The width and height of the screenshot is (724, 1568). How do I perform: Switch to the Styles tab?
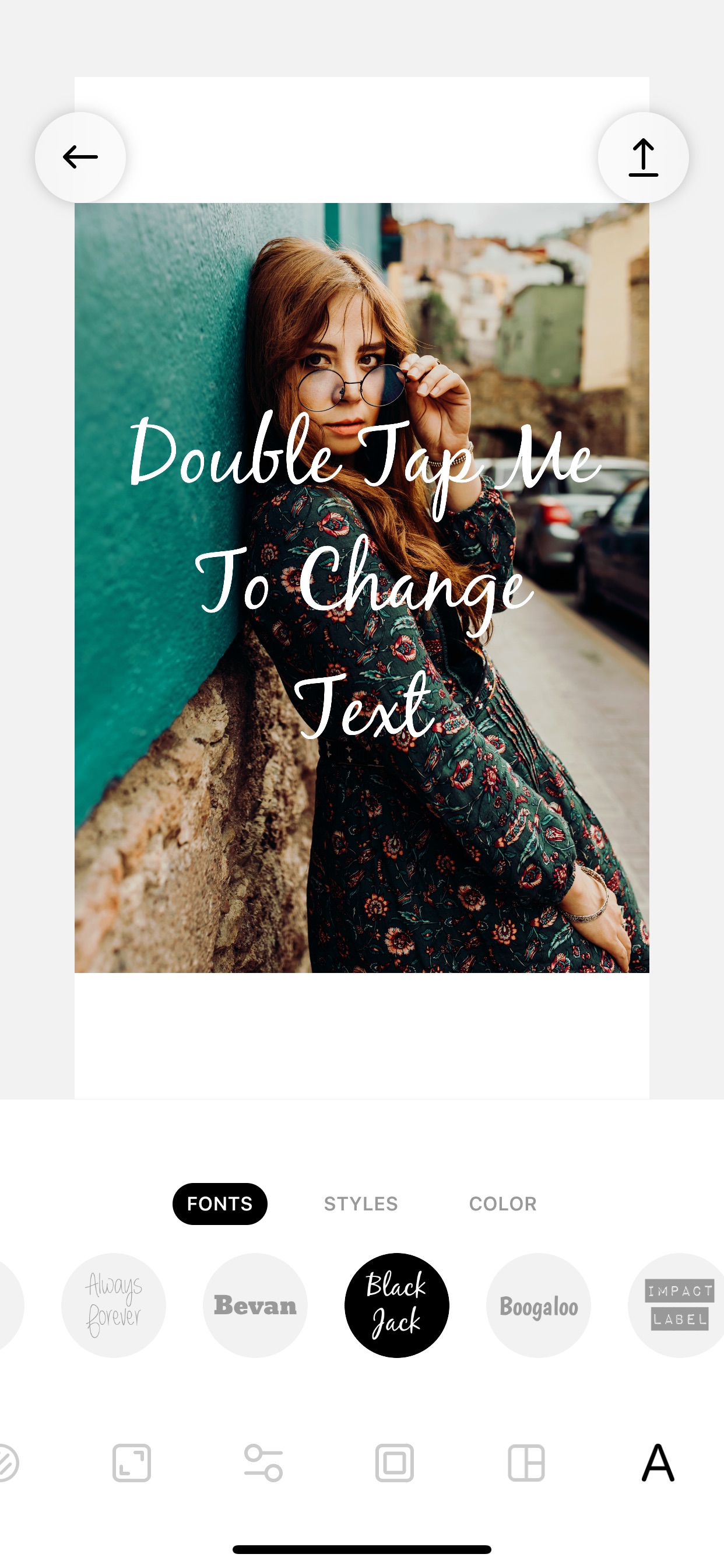[361, 1203]
